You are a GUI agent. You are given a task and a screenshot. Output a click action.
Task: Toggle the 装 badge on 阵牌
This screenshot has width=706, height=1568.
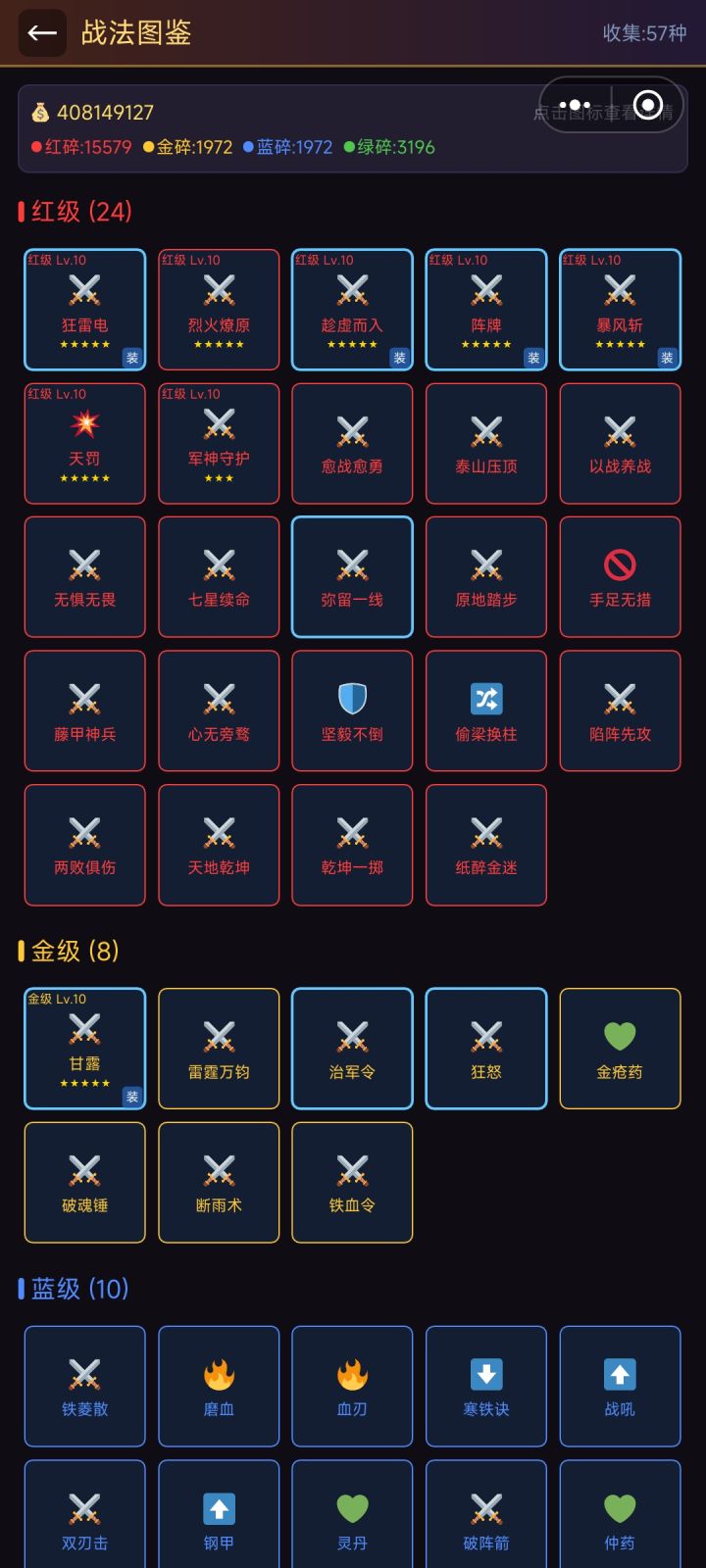click(533, 358)
